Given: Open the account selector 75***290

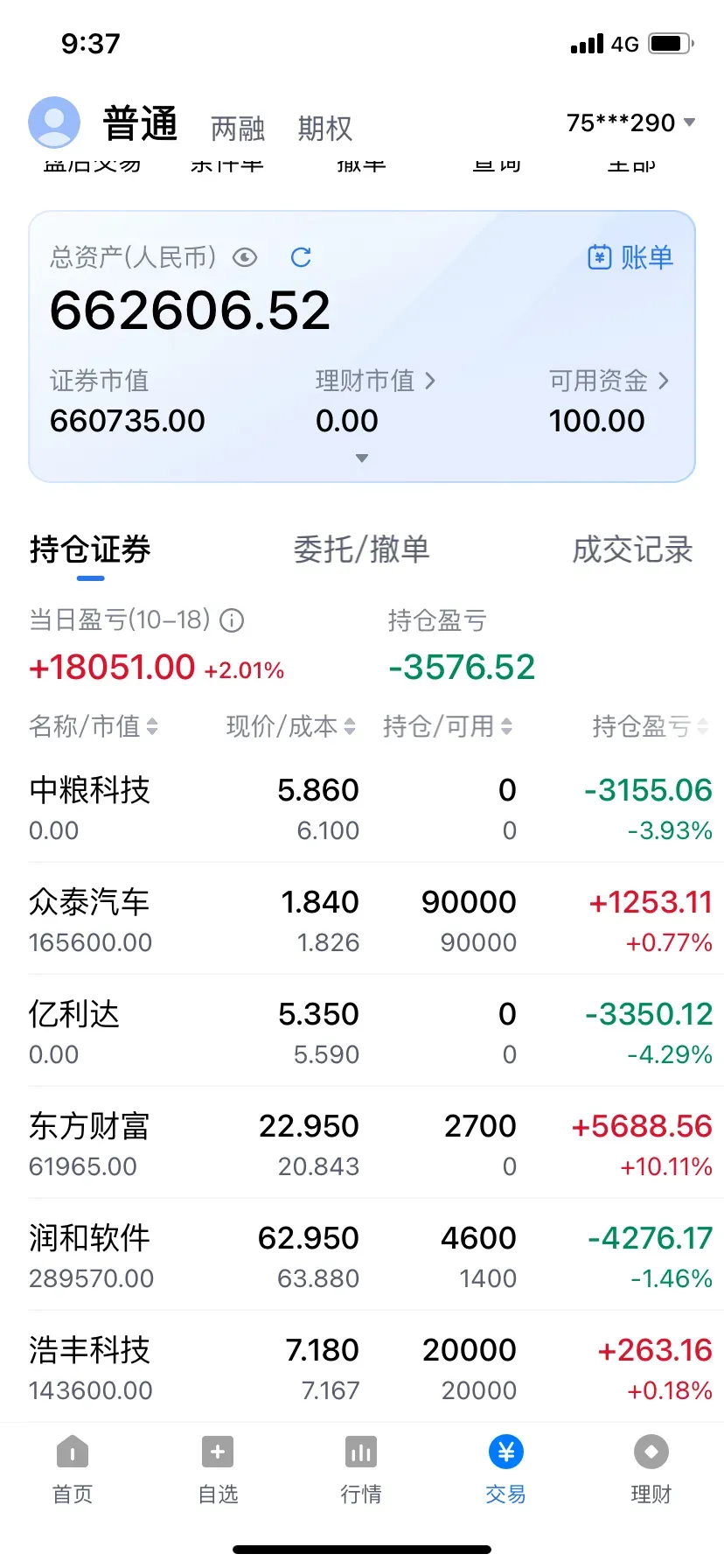Looking at the screenshot, I should coord(630,123).
